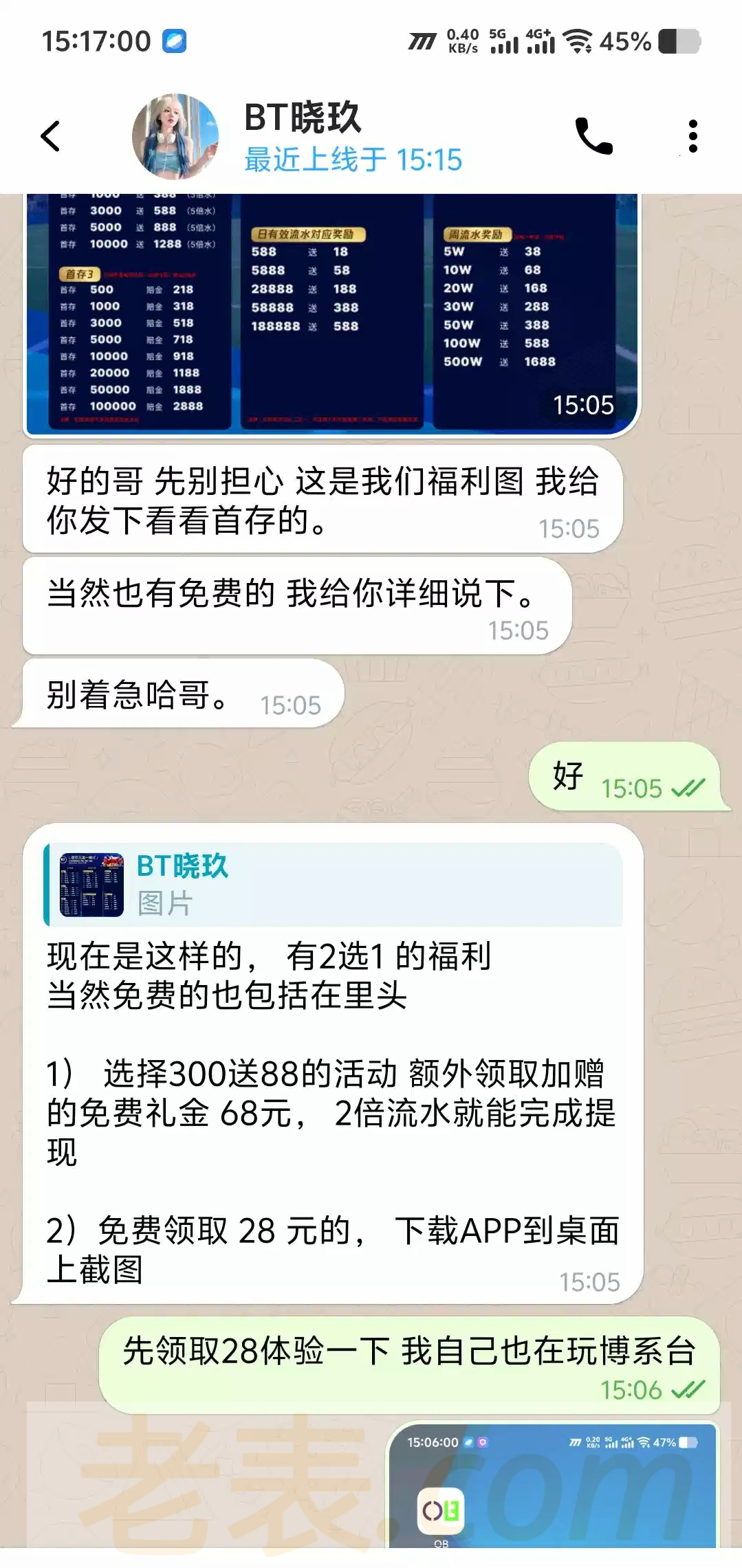
Task: Open BT晓玖 contact name header
Action: pos(303,118)
